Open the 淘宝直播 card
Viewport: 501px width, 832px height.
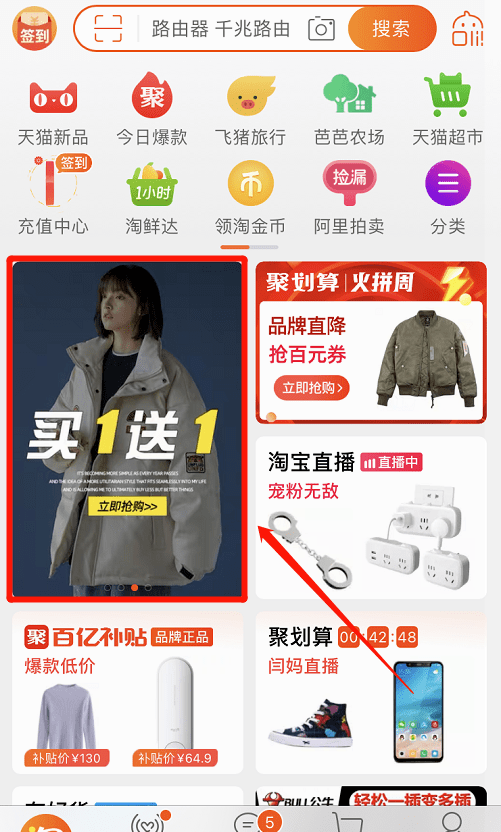coord(371,517)
